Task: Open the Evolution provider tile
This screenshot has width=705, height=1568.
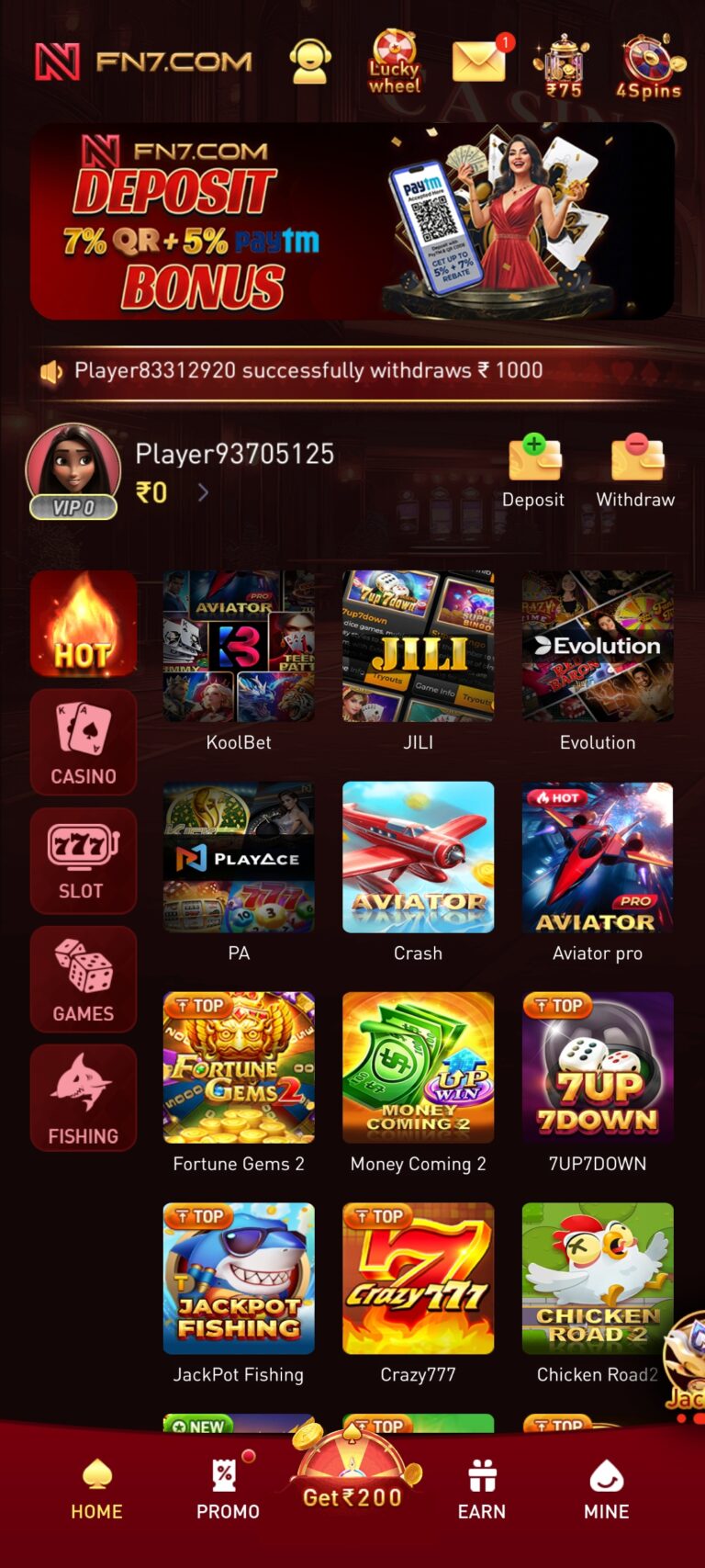Action: point(598,661)
